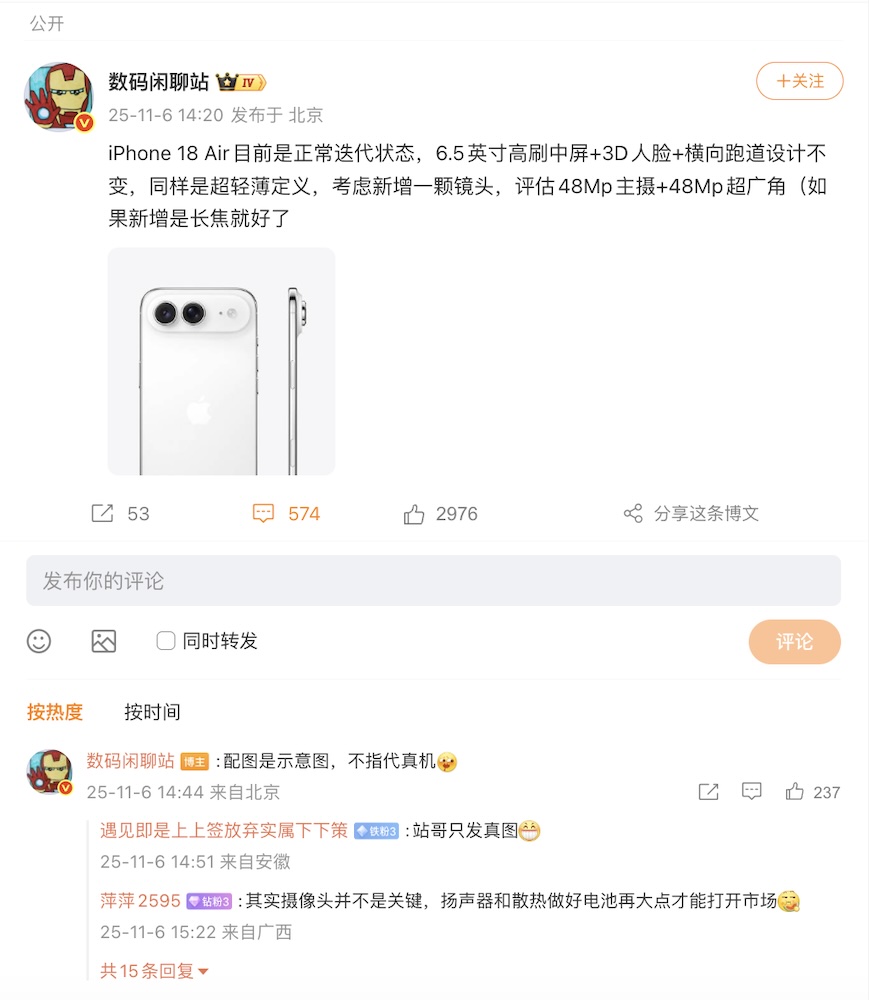
Task: Open user 萍萍2595 profile
Action: coord(140,901)
